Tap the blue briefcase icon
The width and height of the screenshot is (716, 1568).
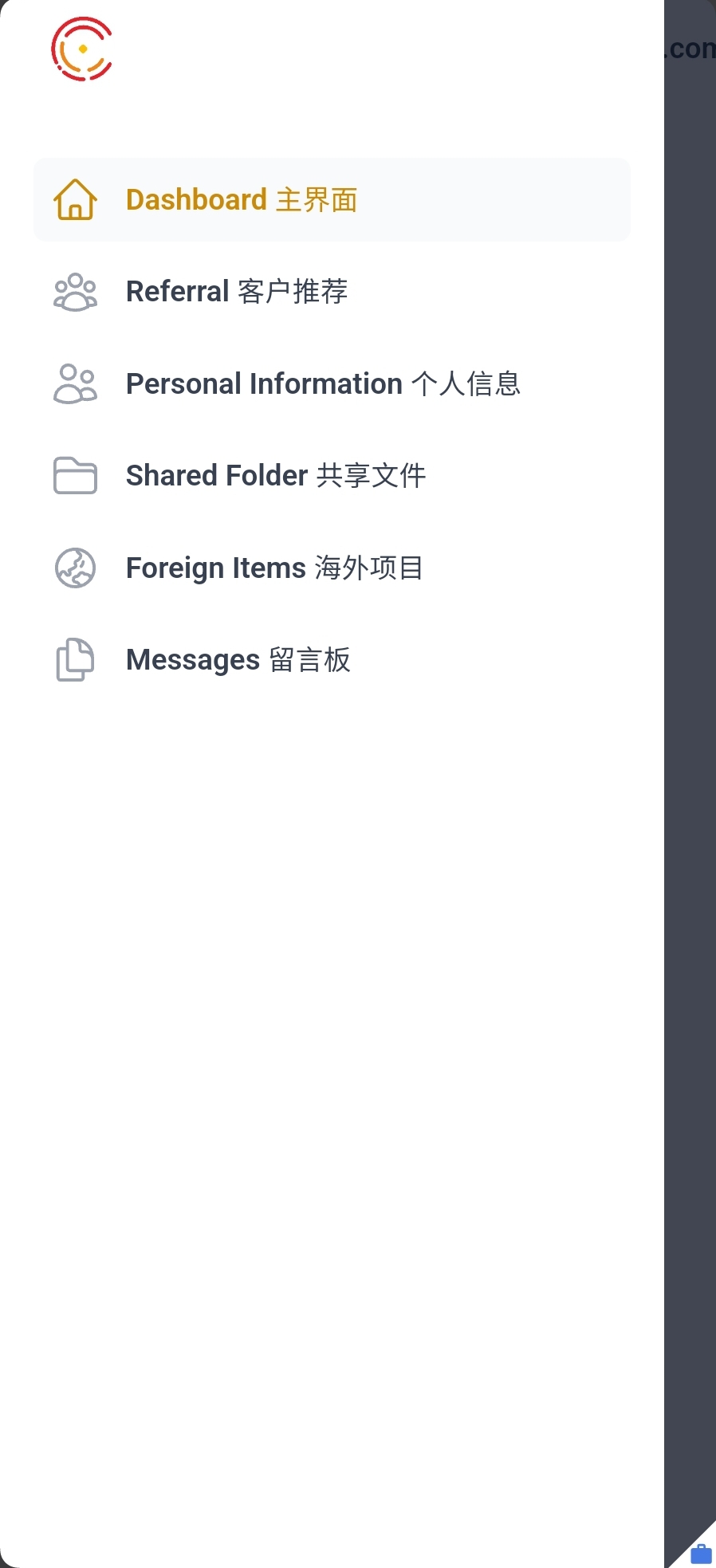coord(701,1554)
